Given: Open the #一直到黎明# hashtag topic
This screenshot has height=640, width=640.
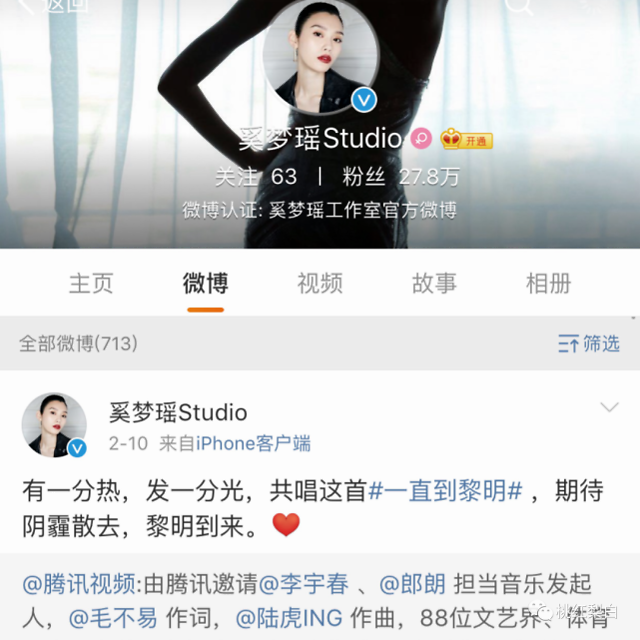Looking at the screenshot, I should click(x=446, y=490).
